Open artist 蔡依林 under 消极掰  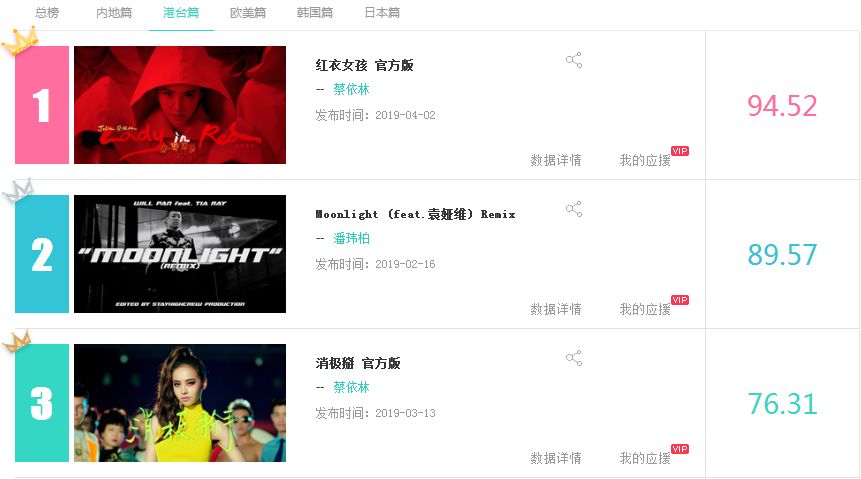(351, 387)
